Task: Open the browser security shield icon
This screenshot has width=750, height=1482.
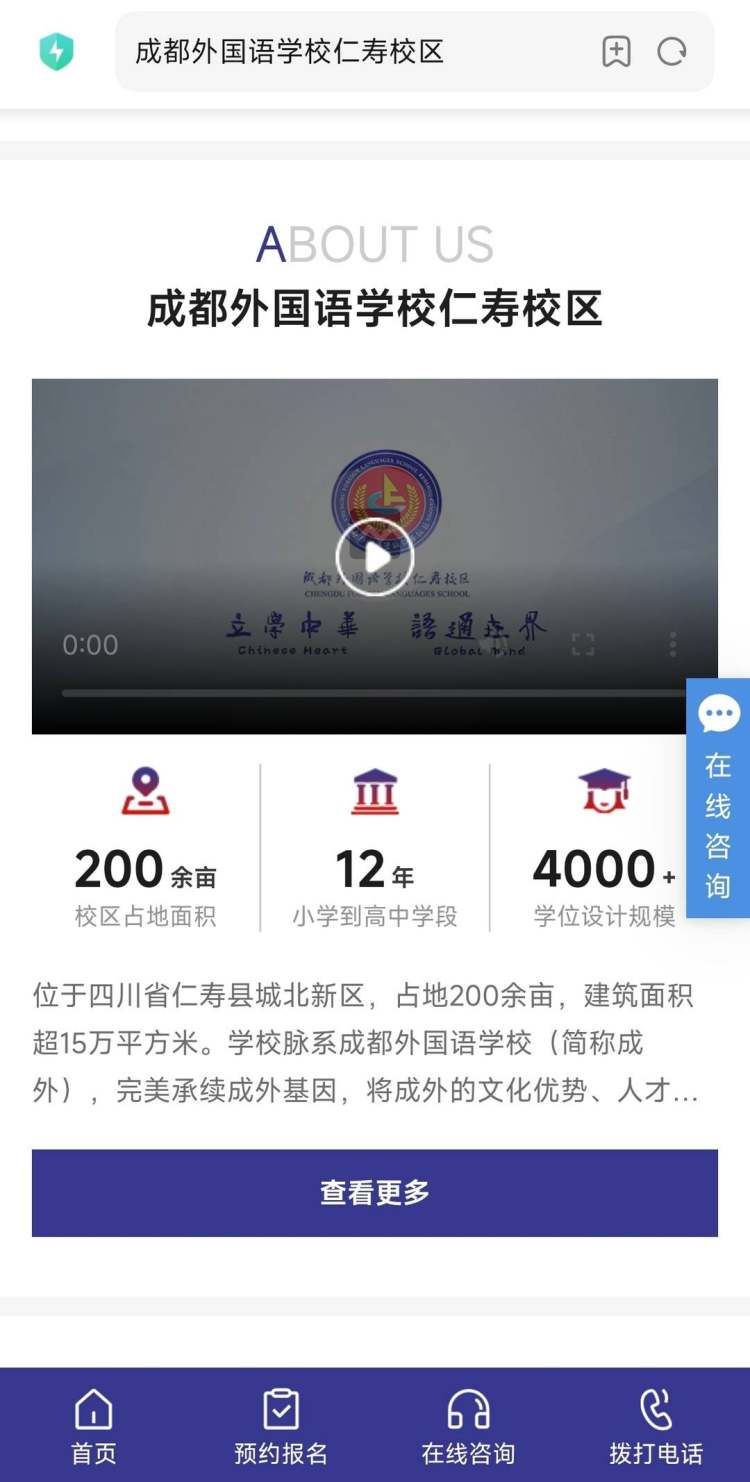Action: [x=57, y=51]
